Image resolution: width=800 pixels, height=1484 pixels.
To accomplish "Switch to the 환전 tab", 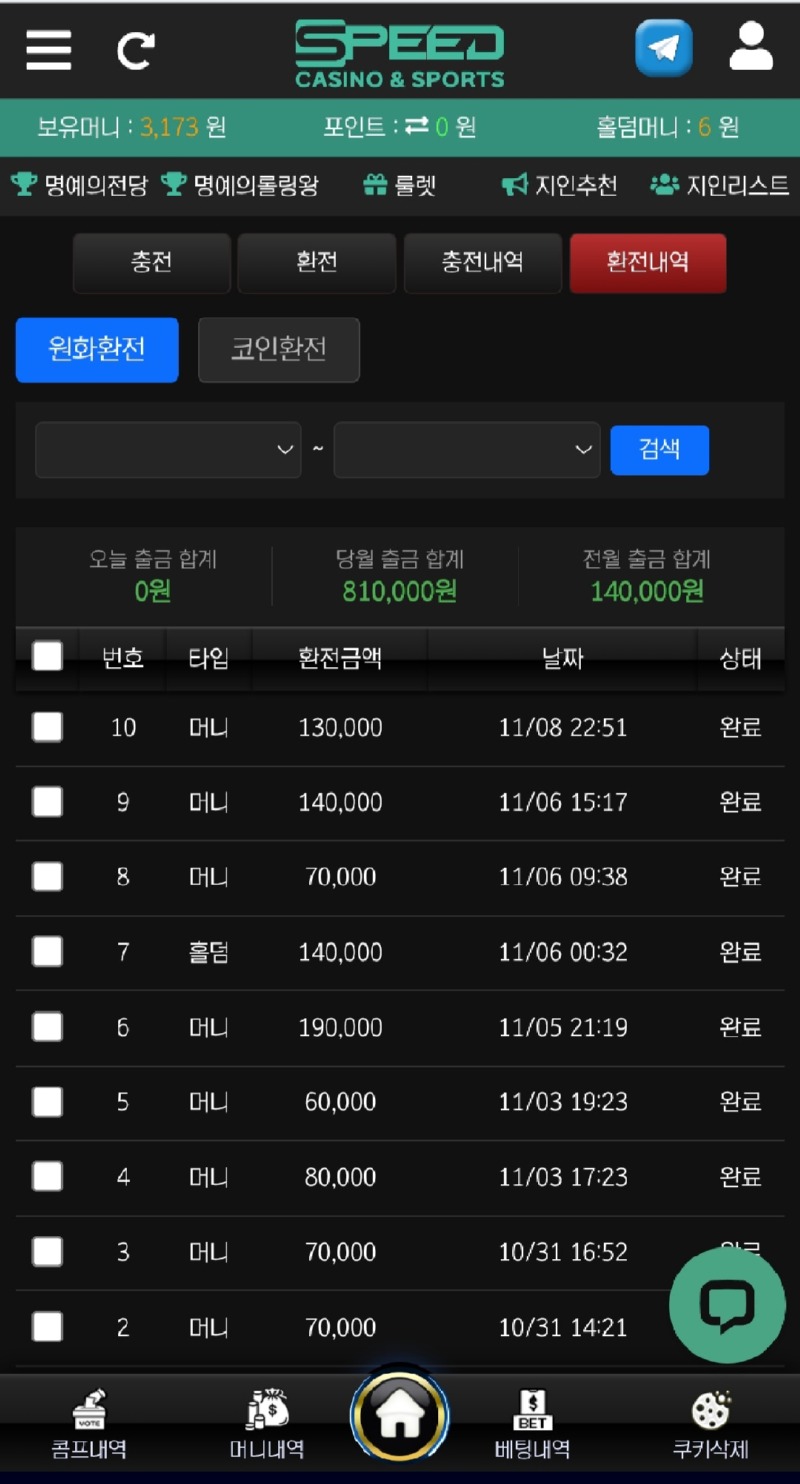I will click(317, 263).
